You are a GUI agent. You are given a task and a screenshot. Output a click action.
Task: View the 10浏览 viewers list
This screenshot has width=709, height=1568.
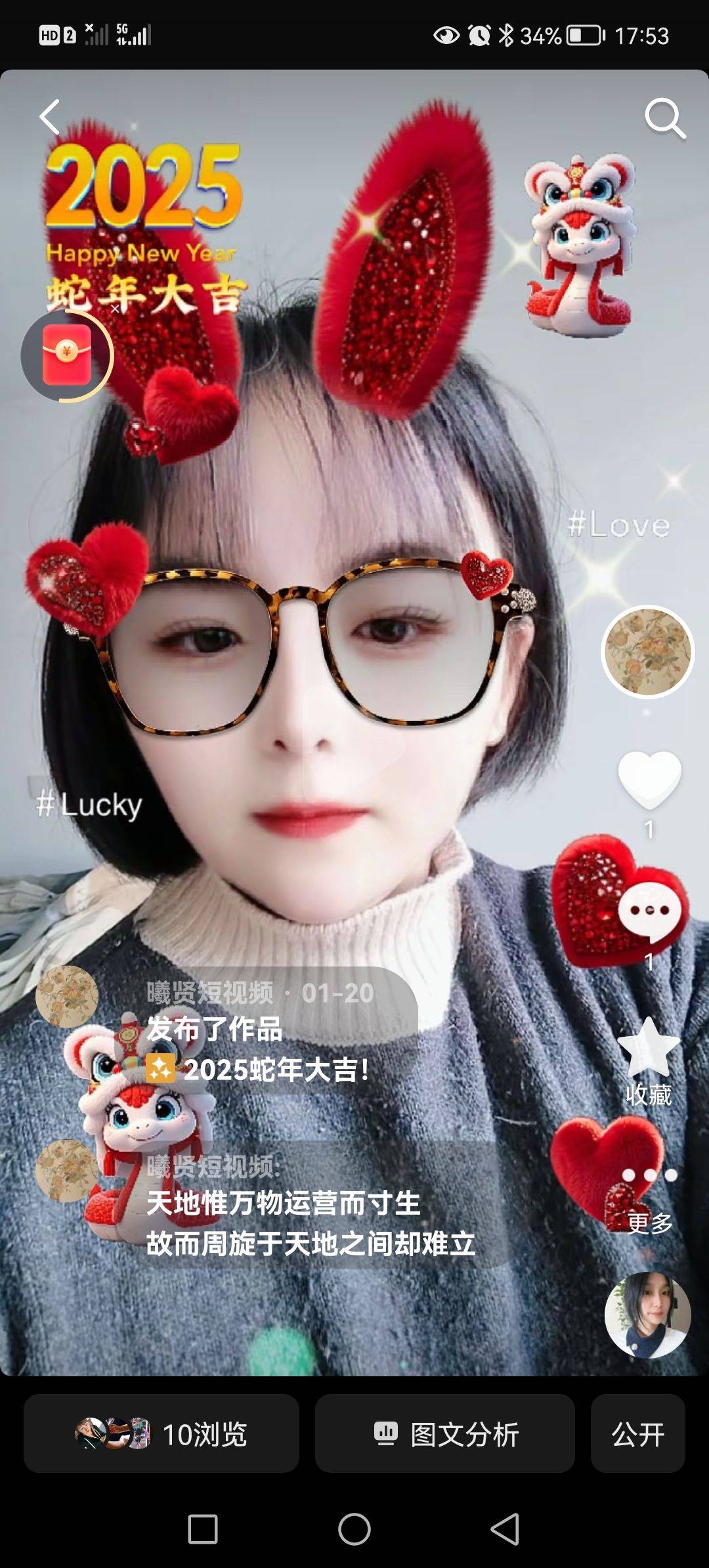tap(161, 1434)
